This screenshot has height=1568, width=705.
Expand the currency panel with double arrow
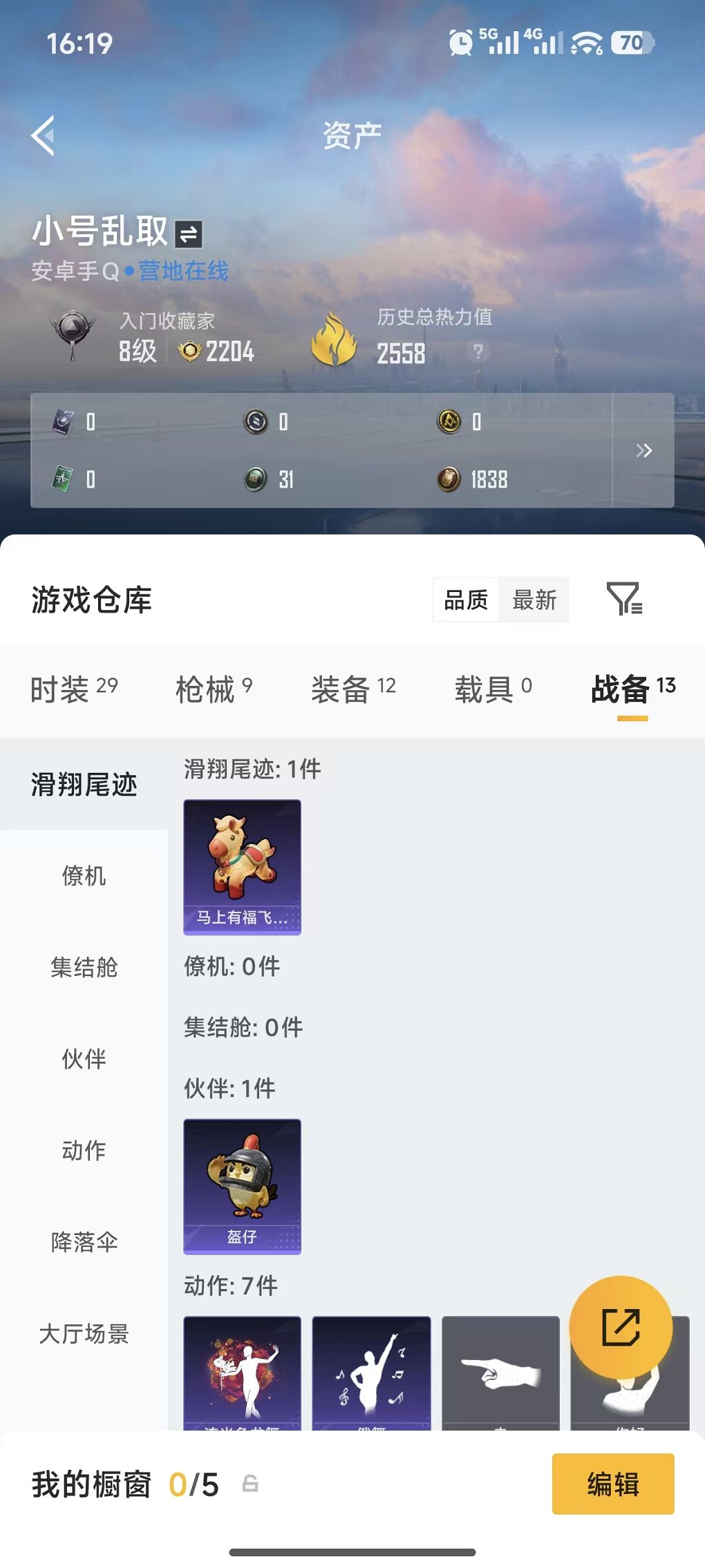tap(643, 451)
